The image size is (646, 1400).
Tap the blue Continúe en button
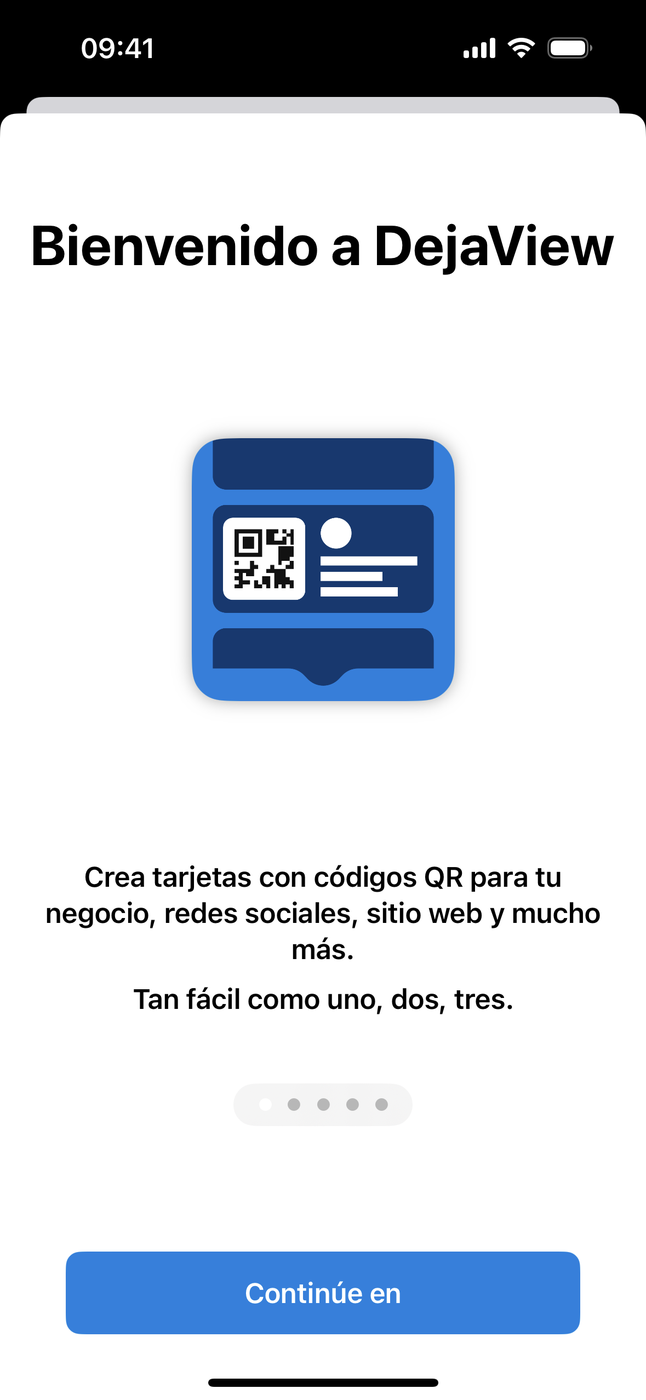(323, 1292)
